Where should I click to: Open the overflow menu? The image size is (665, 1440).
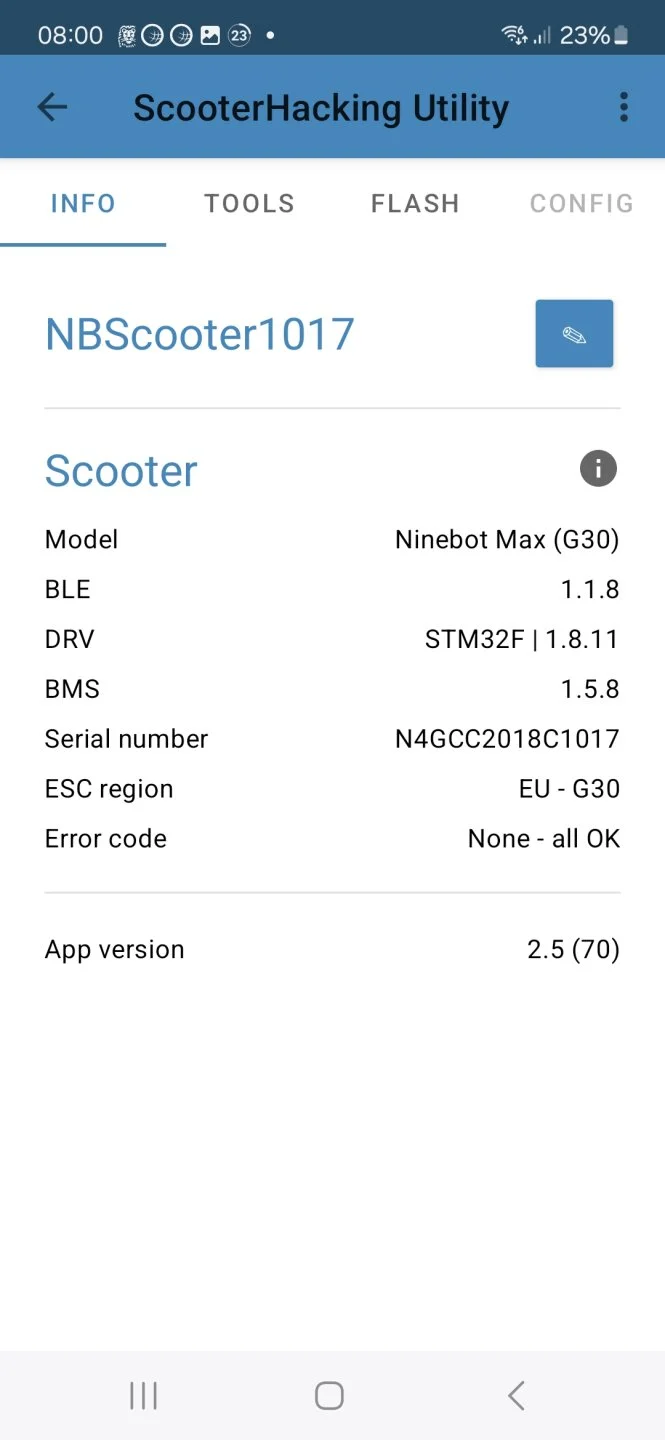click(x=623, y=107)
